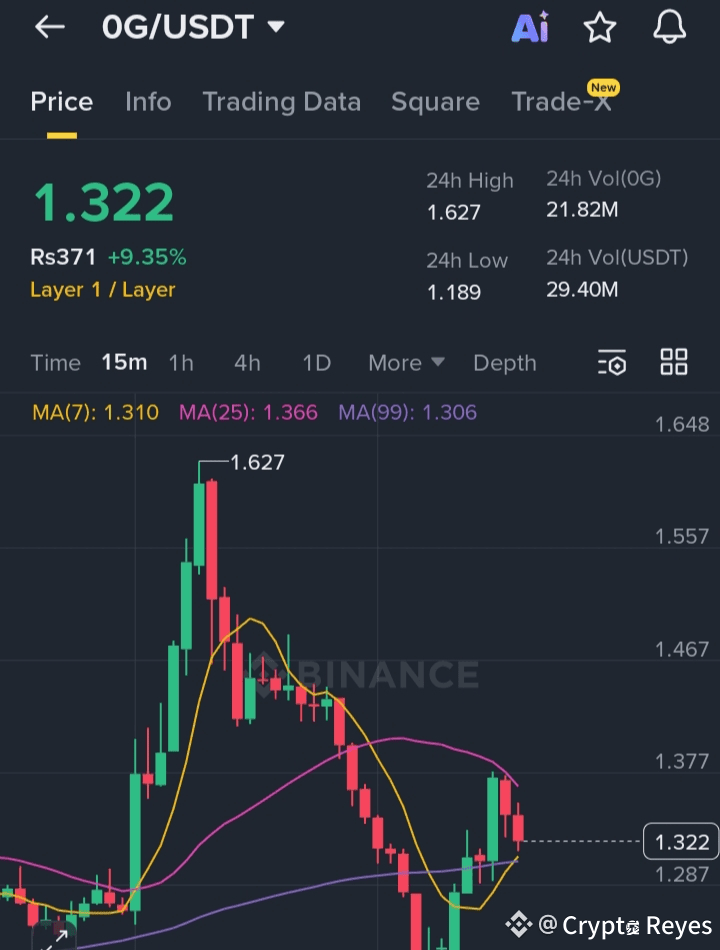The image size is (720, 950).
Task: Open the Ai assistant icon
Action: 530,28
